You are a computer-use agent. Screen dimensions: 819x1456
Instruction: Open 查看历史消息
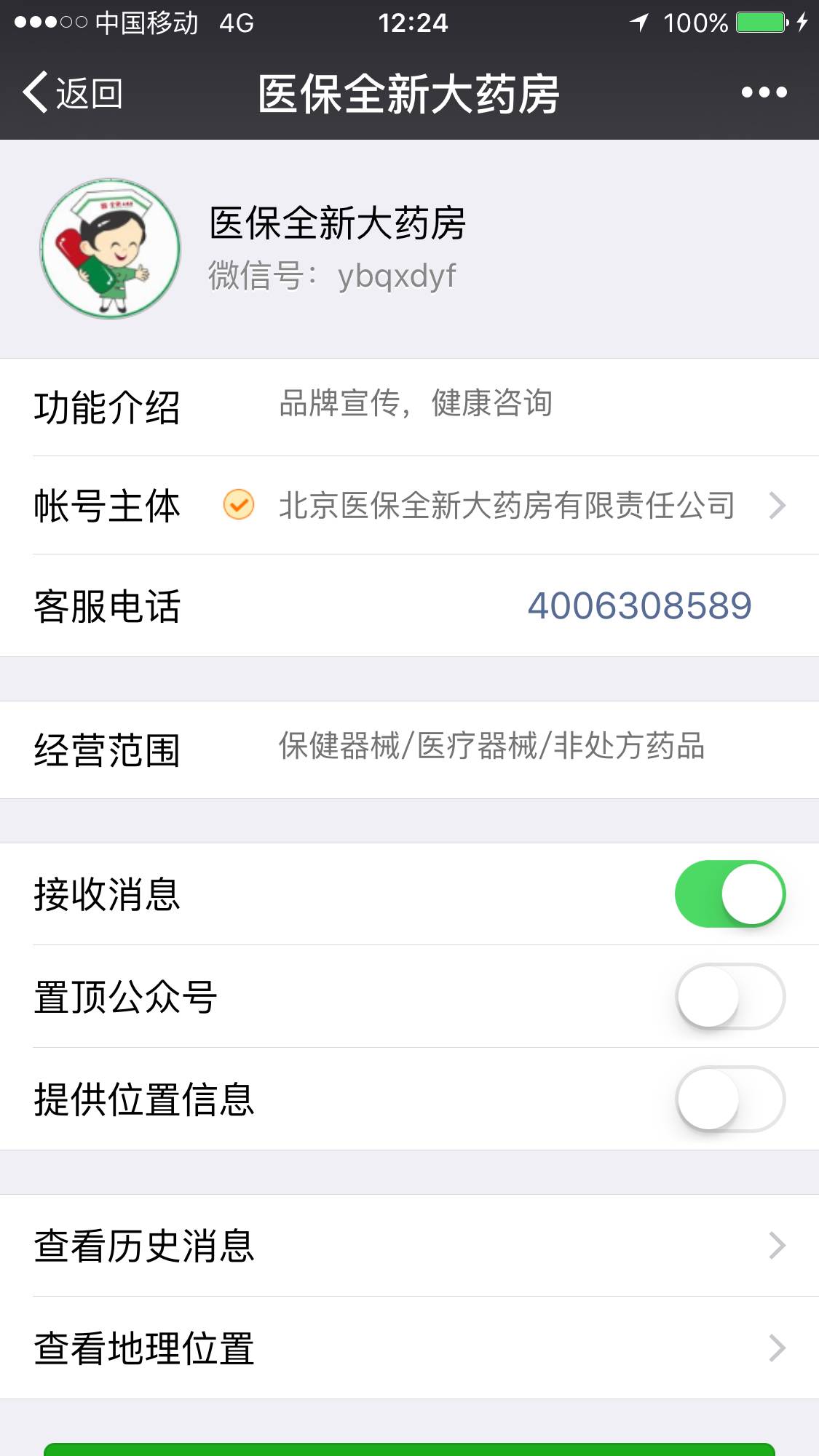409,1246
